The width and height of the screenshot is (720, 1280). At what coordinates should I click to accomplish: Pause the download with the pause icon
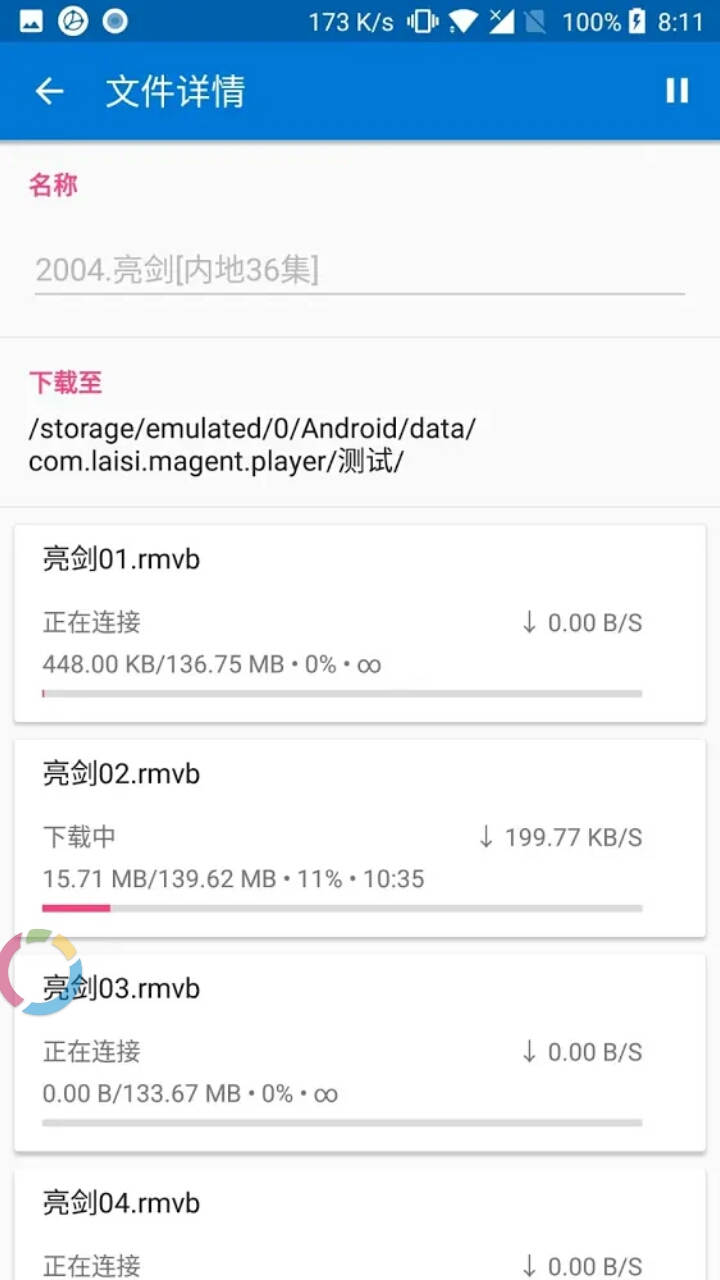click(x=677, y=91)
